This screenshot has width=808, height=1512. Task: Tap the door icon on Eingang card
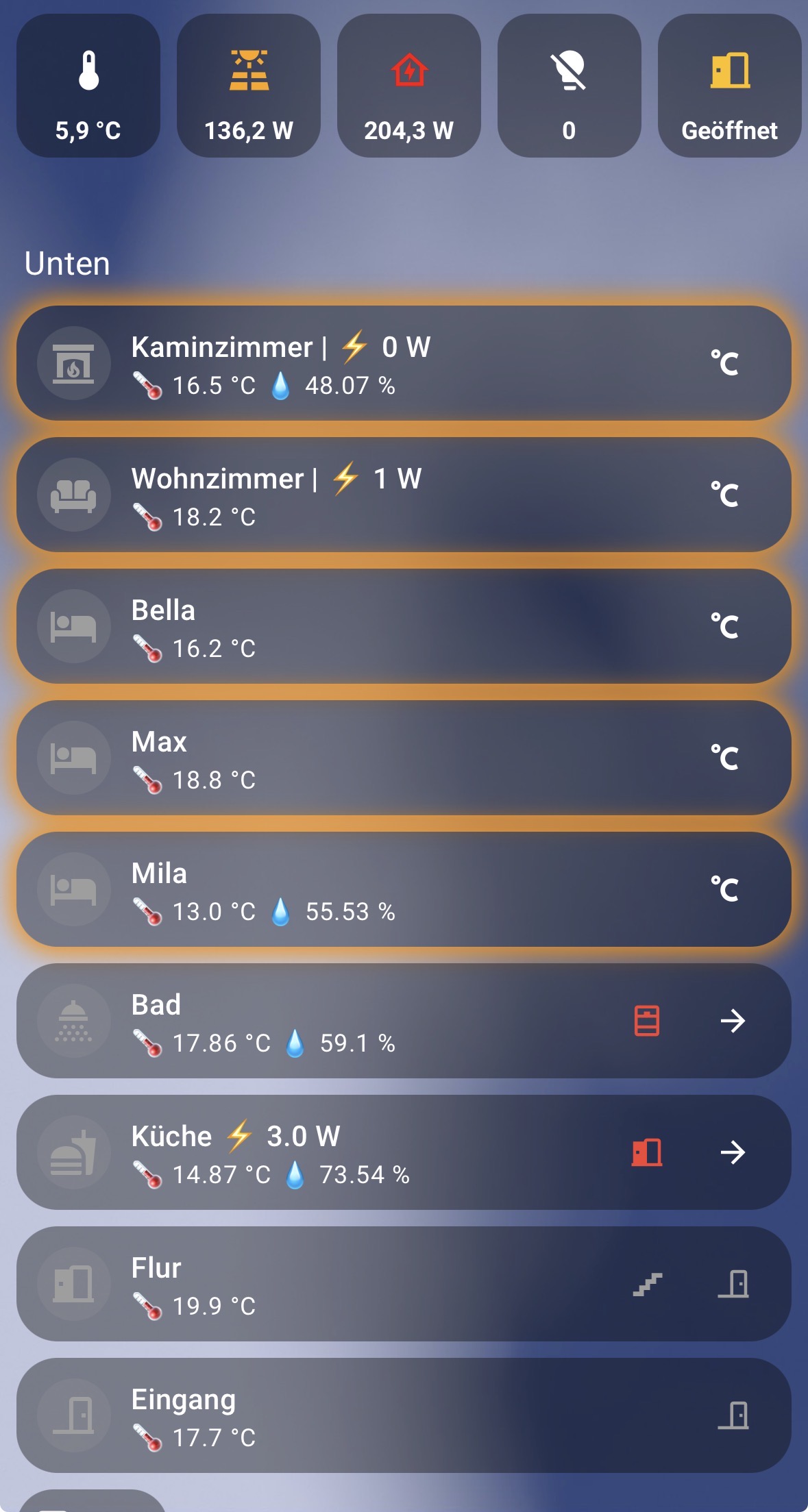[733, 1415]
